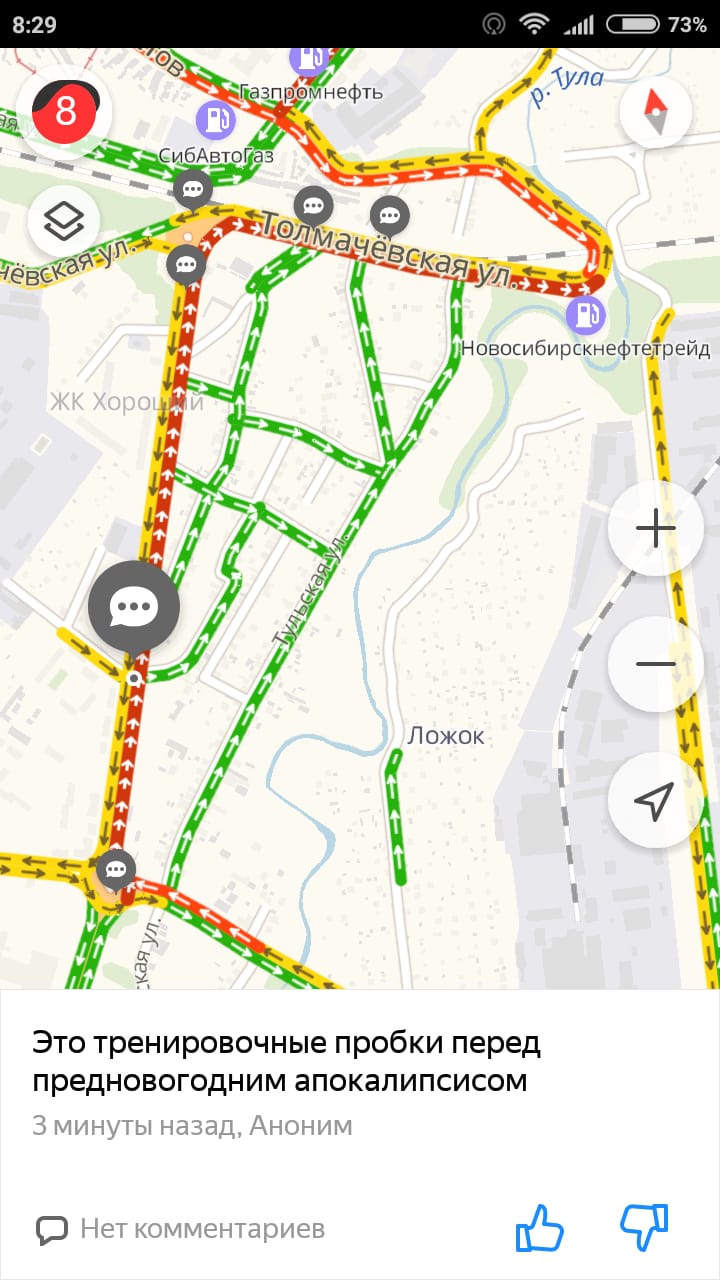The width and height of the screenshot is (720, 1280).
Task: Zoom out with the minus button
Action: (x=656, y=664)
